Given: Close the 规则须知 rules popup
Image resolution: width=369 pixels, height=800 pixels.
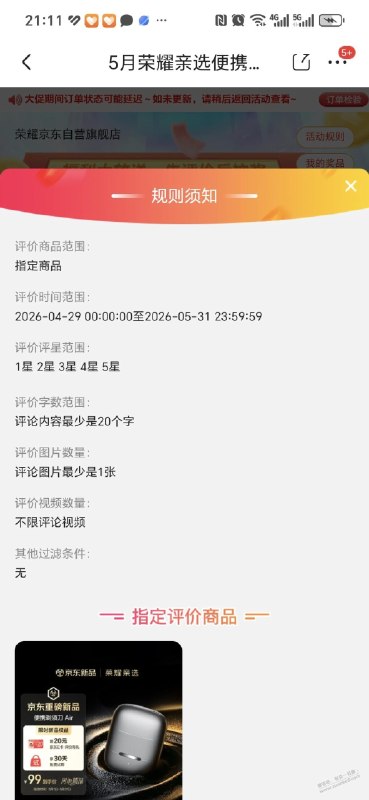Looking at the screenshot, I should pos(351,186).
